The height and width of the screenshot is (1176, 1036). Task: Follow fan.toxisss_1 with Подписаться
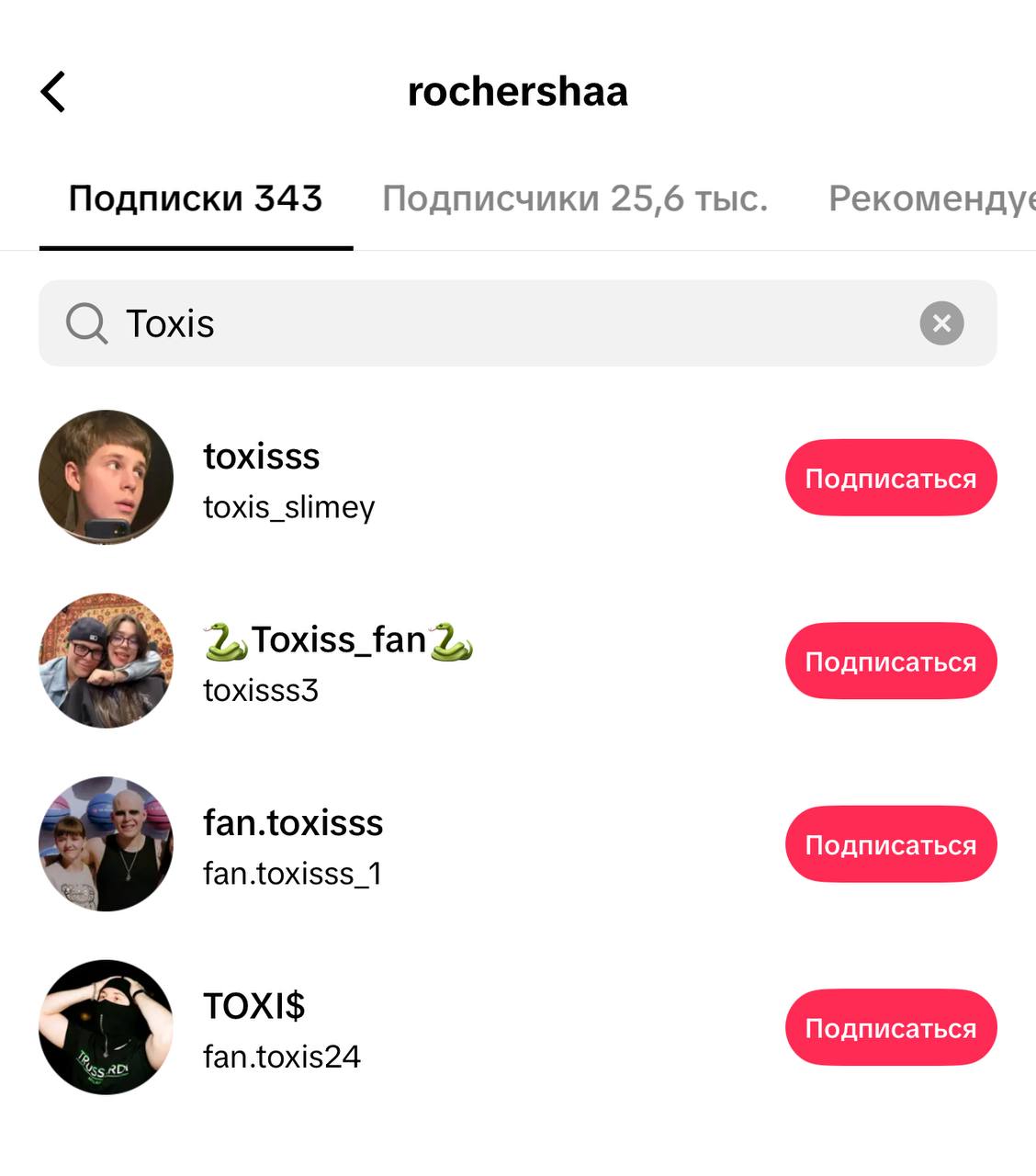pos(890,844)
